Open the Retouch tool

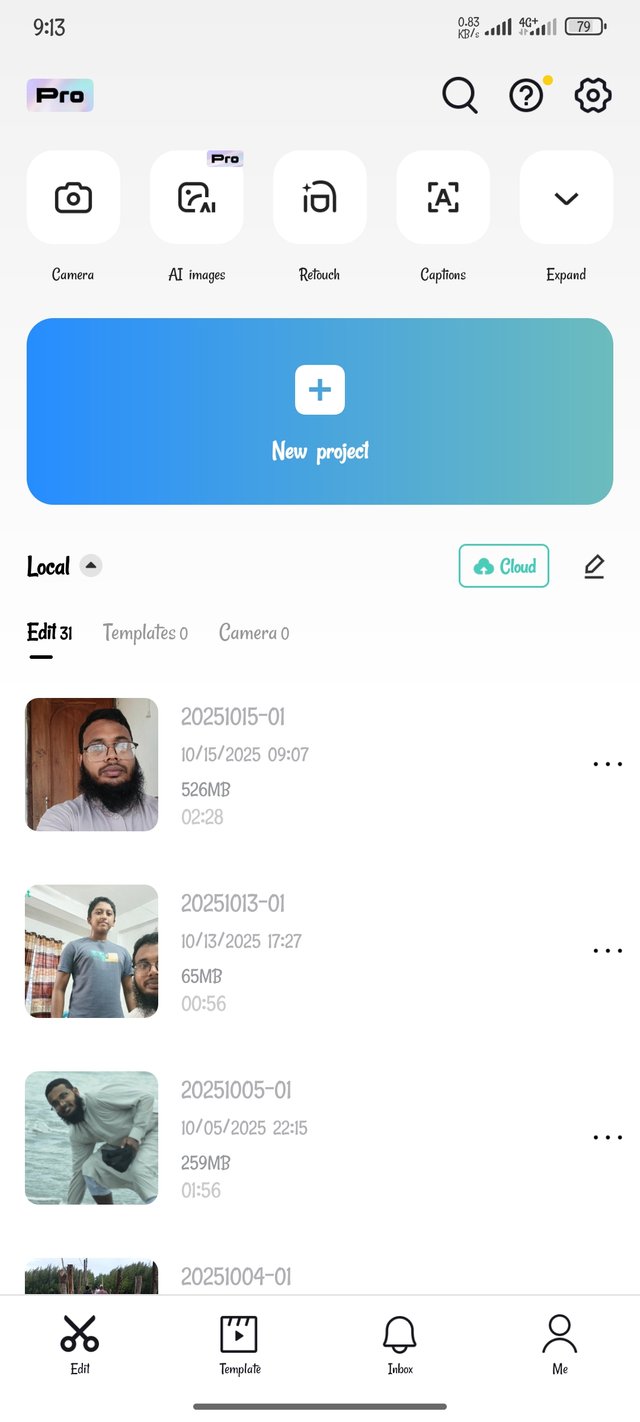coord(320,198)
